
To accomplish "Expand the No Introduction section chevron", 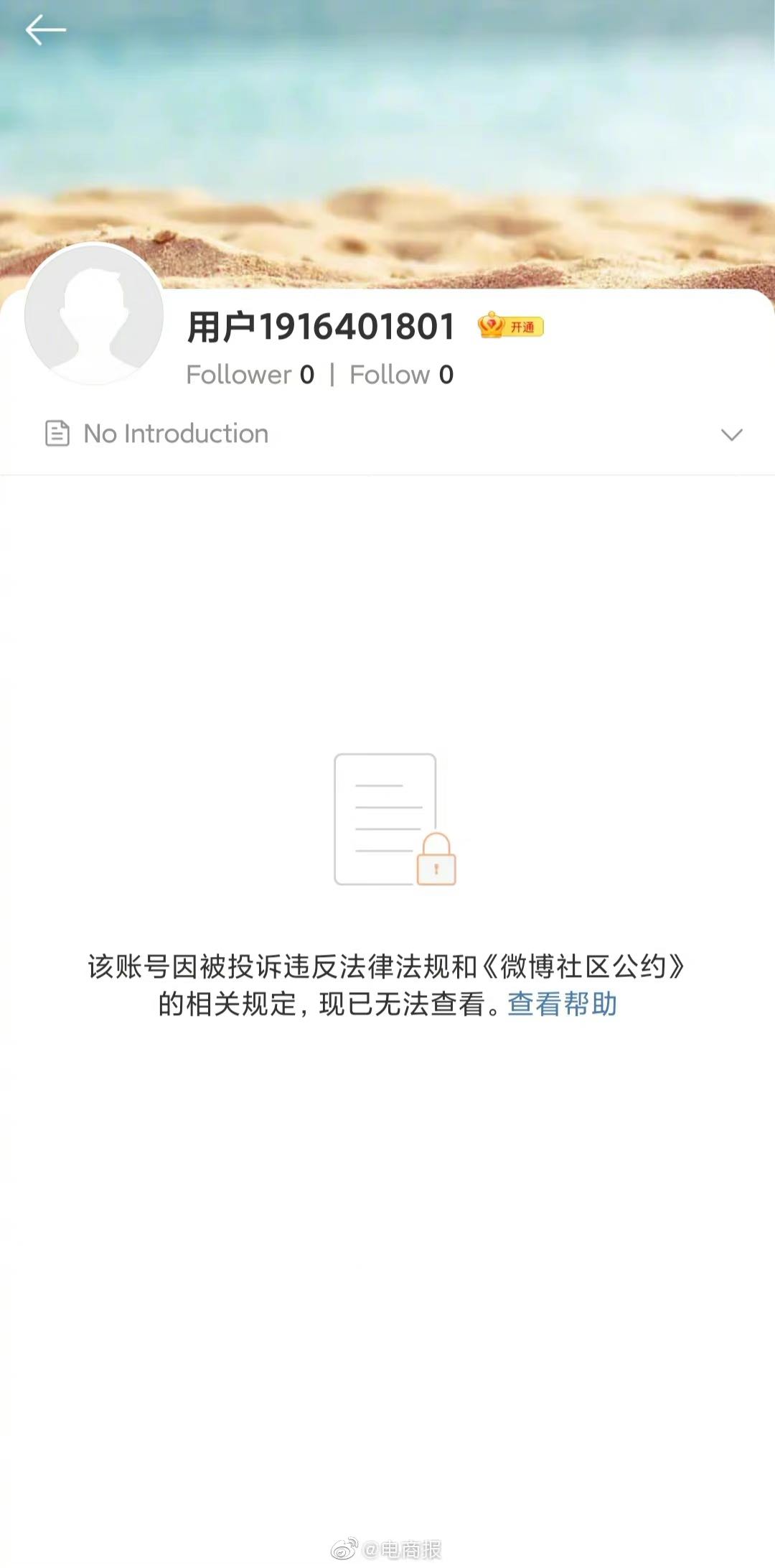I will tap(731, 434).
